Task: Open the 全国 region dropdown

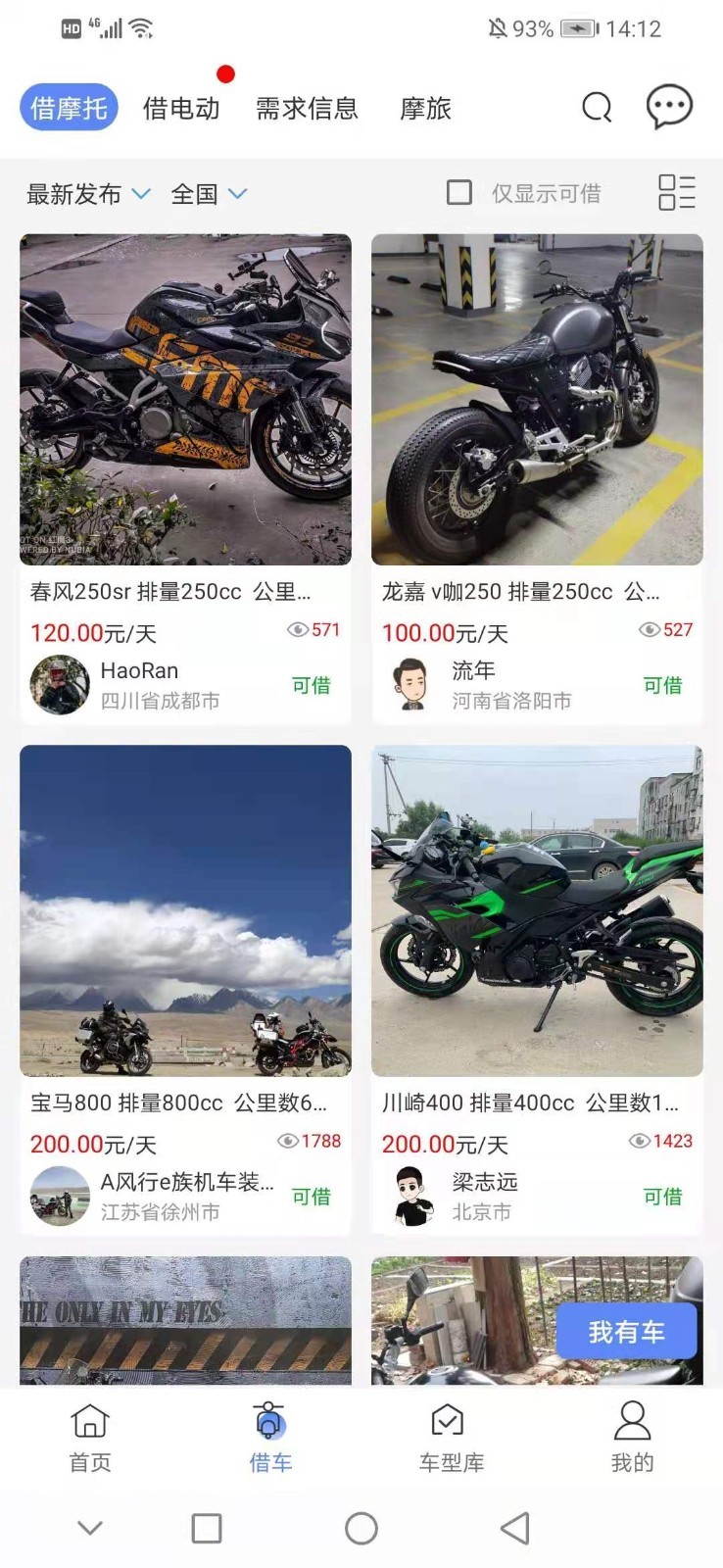Action: (x=209, y=194)
